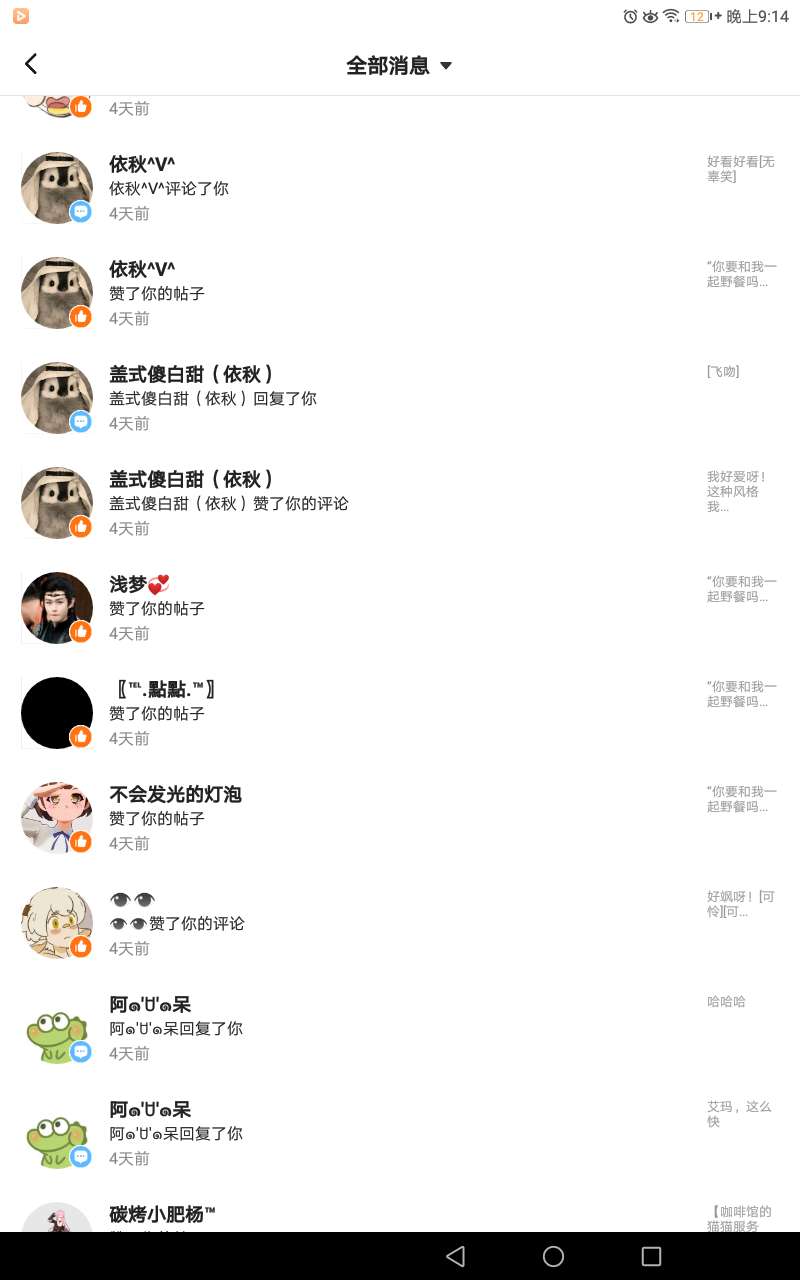Expand the 全部消息 filter dropdown

[x=399, y=66]
